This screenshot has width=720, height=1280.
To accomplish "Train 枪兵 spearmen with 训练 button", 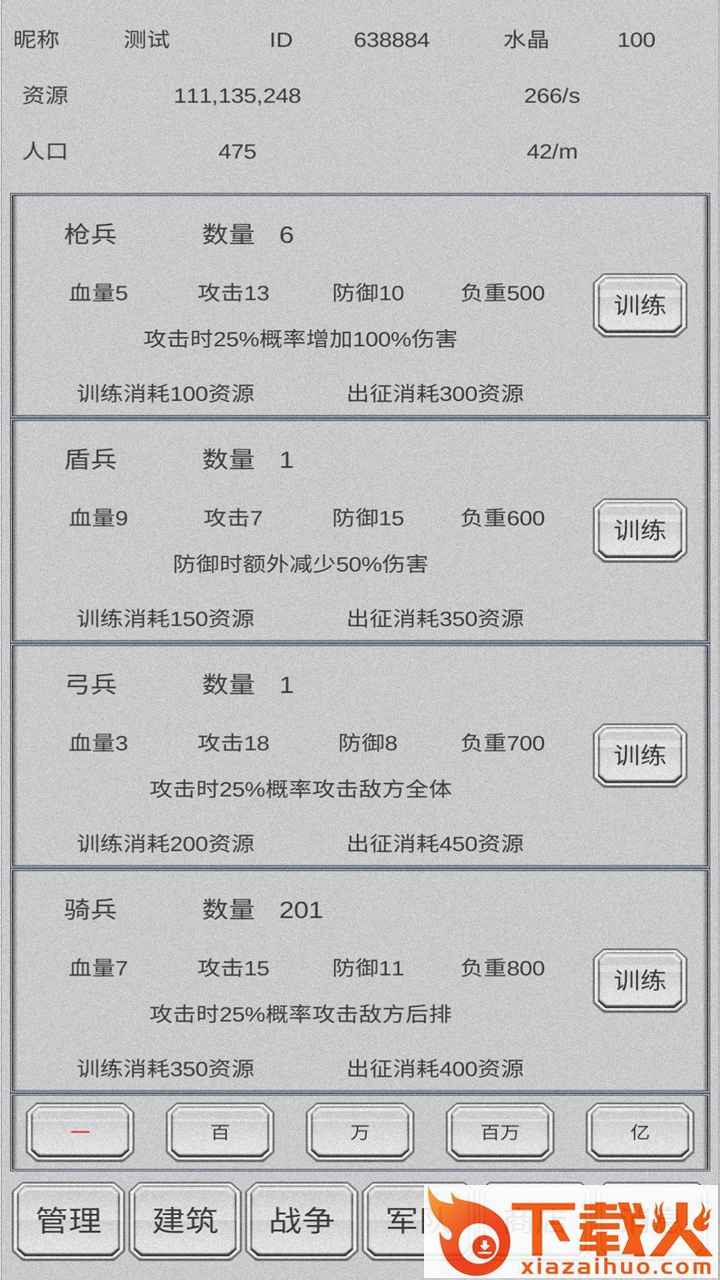I will (640, 305).
